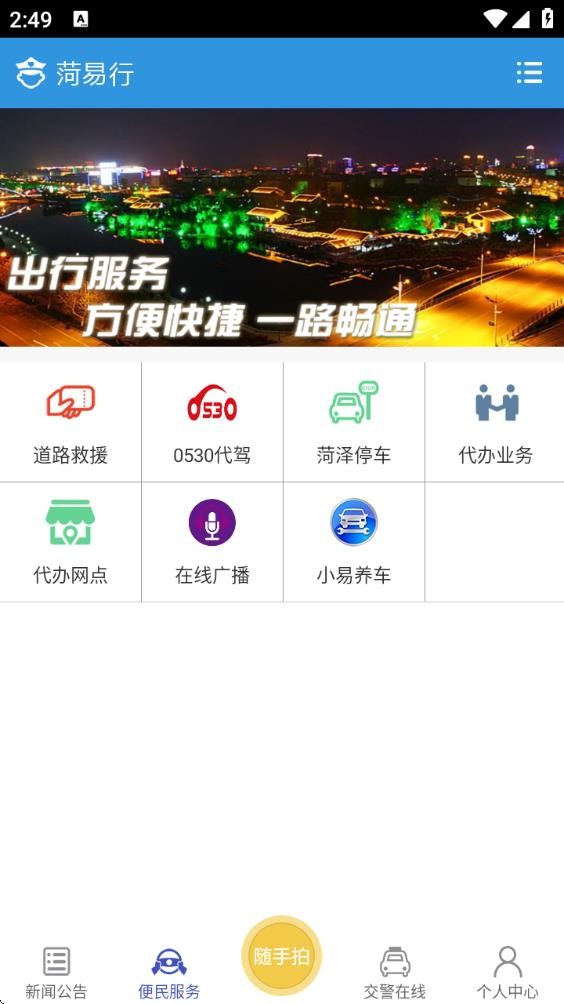Tap the 随手拍 center button

[x=282, y=956]
